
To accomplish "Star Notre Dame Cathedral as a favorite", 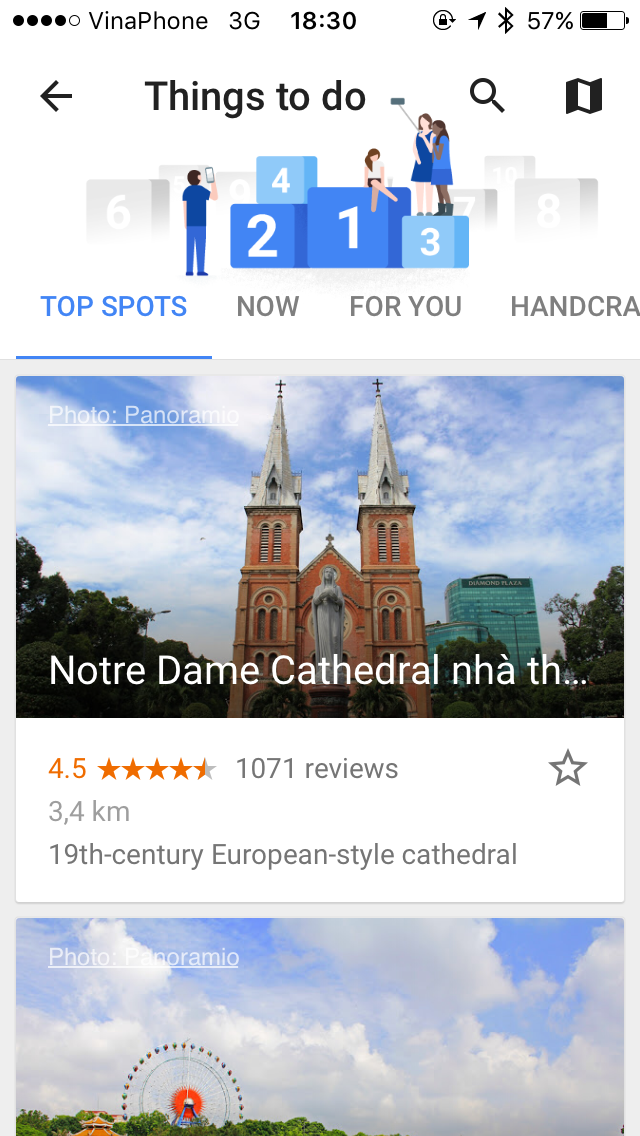I will (x=567, y=769).
